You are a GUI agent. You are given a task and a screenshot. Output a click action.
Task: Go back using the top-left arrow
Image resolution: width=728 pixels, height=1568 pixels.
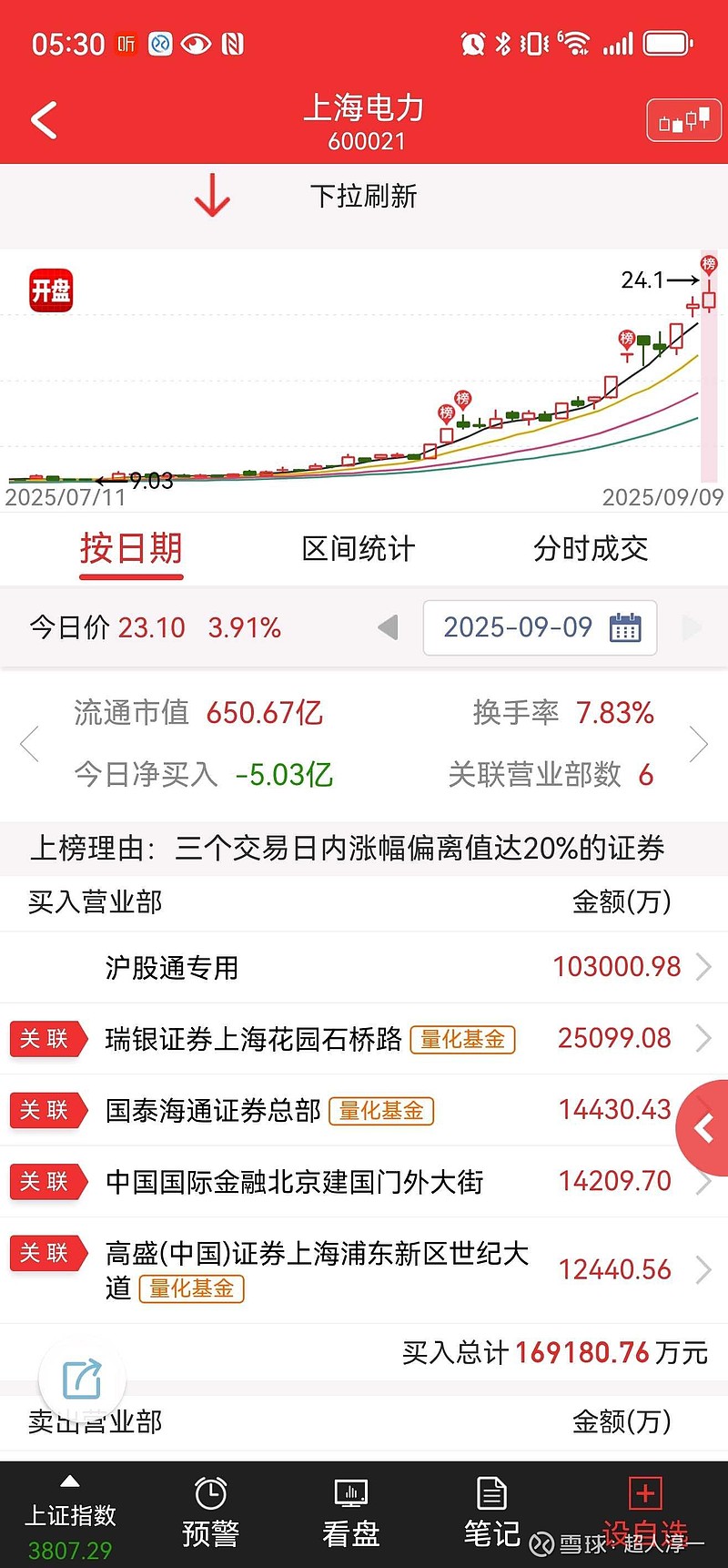coord(44,120)
